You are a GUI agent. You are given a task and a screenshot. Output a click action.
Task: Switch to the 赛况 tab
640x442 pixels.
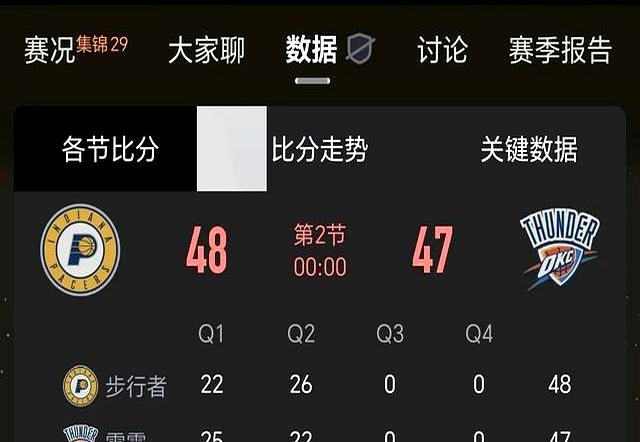pyautogui.click(x=50, y=50)
